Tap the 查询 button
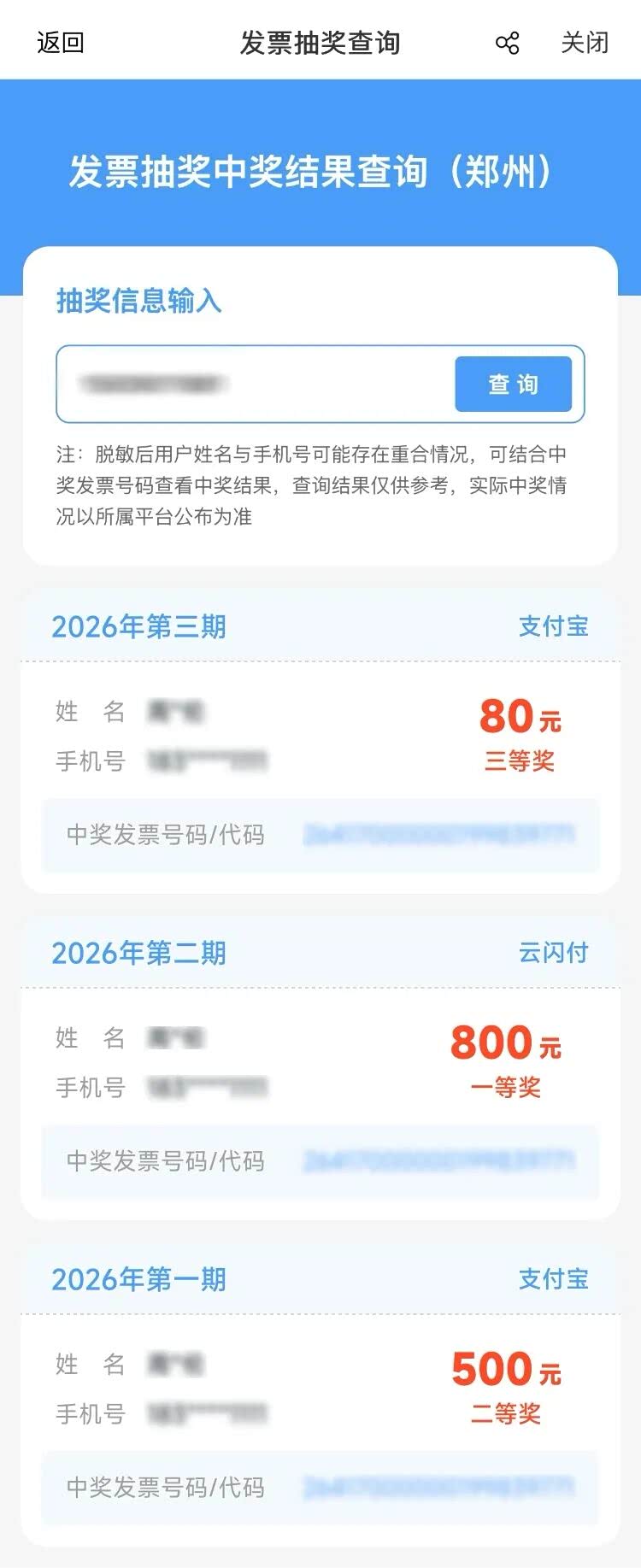 [x=513, y=385]
